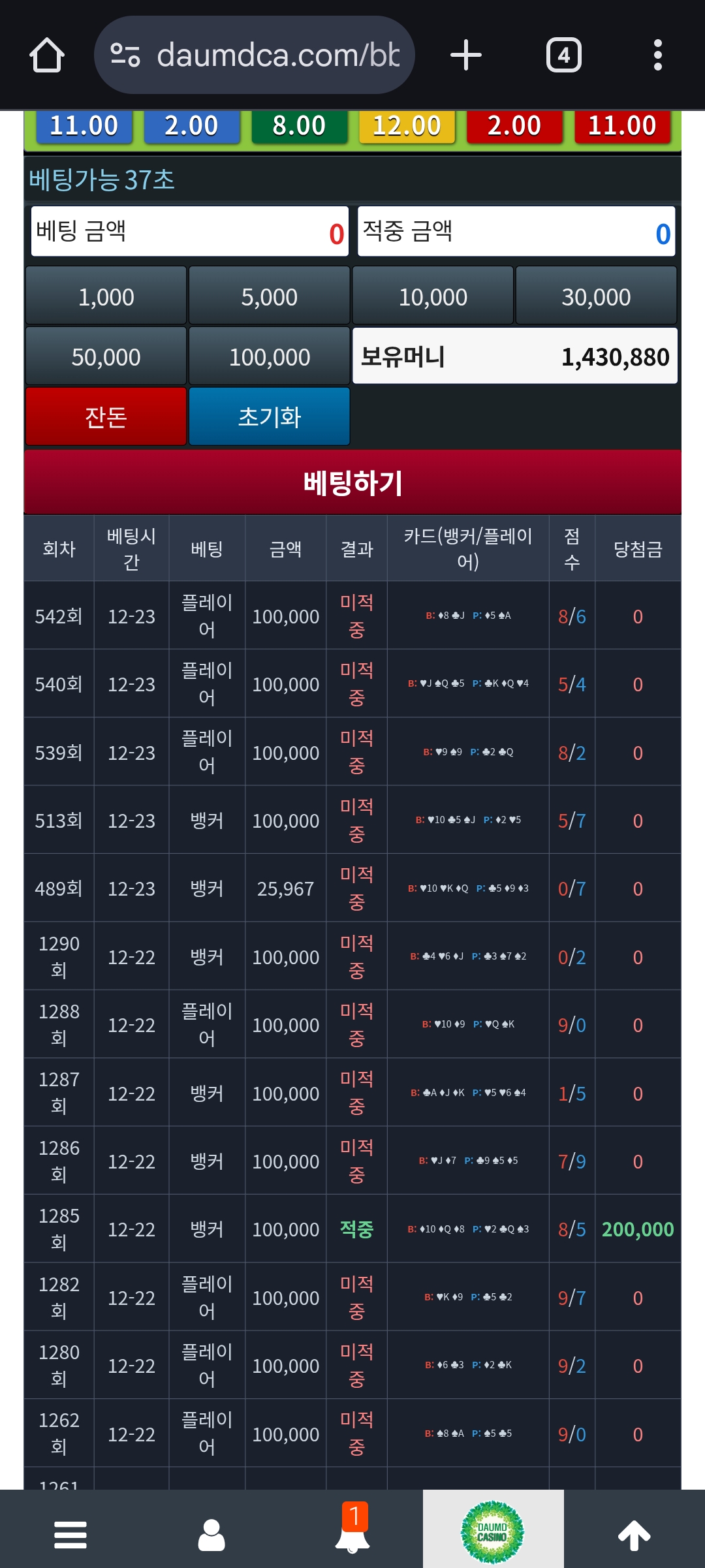Open the browser overflow menu
Screen dimensions: 705x1568
click(657, 55)
